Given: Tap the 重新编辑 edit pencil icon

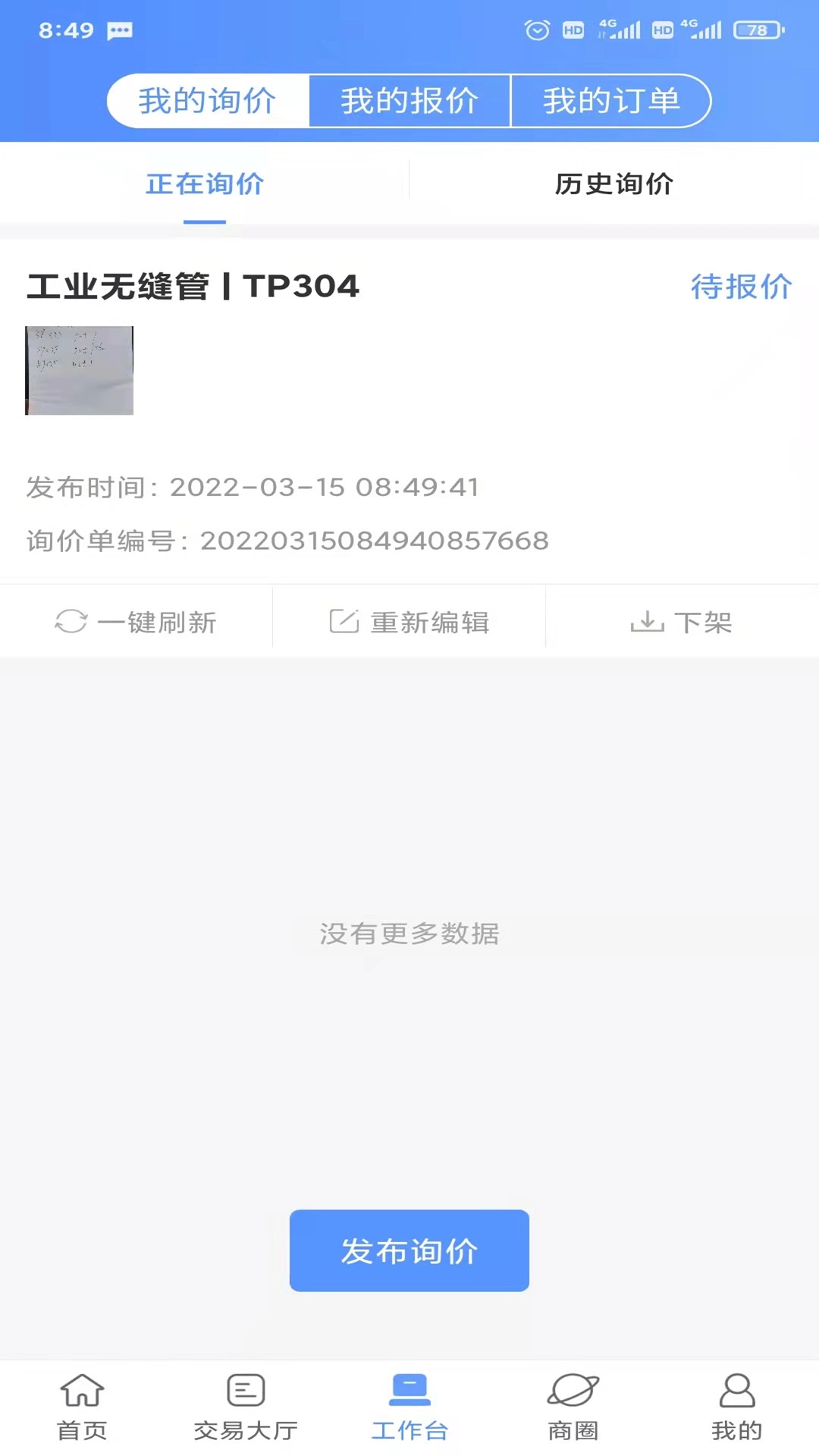Looking at the screenshot, I should tap(345, 620).
